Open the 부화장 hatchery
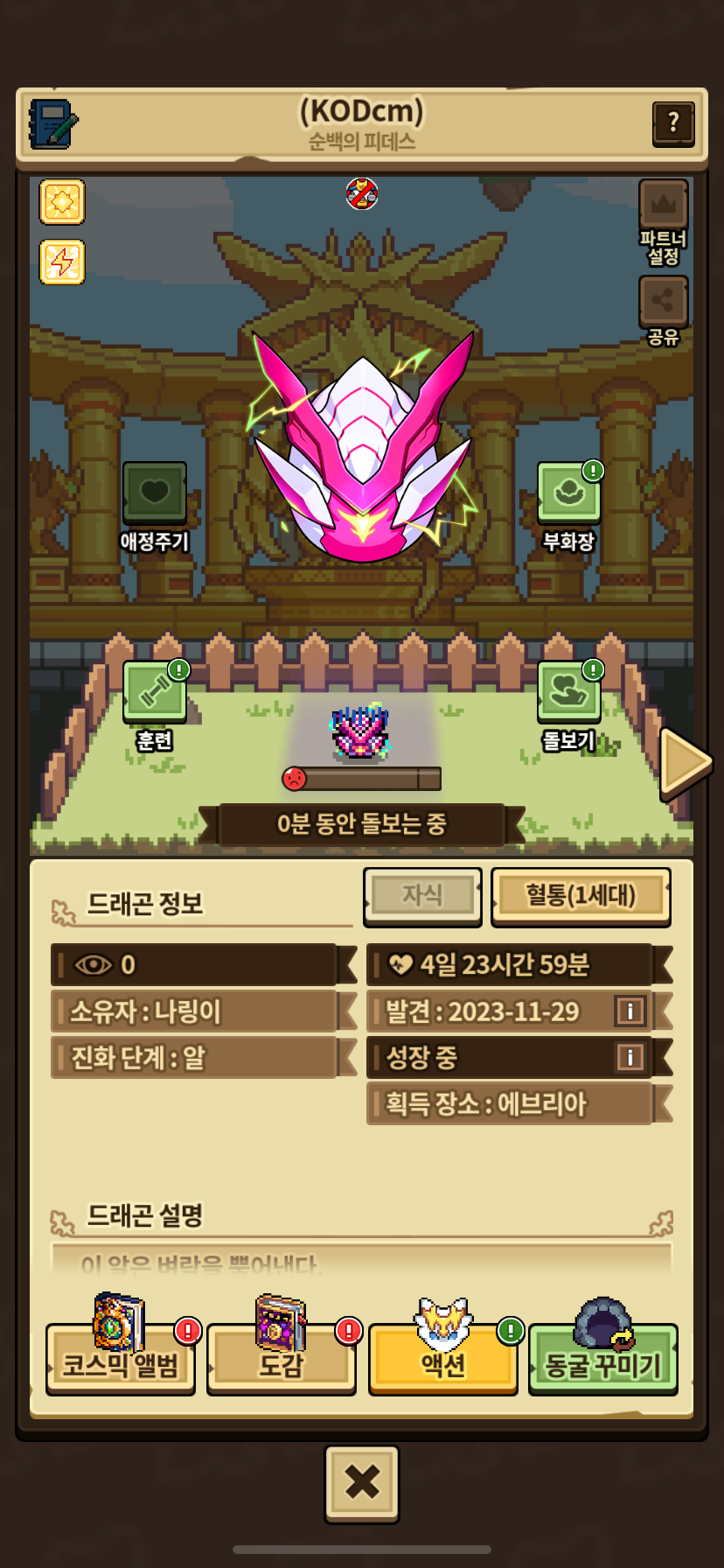 coord(568,493)
